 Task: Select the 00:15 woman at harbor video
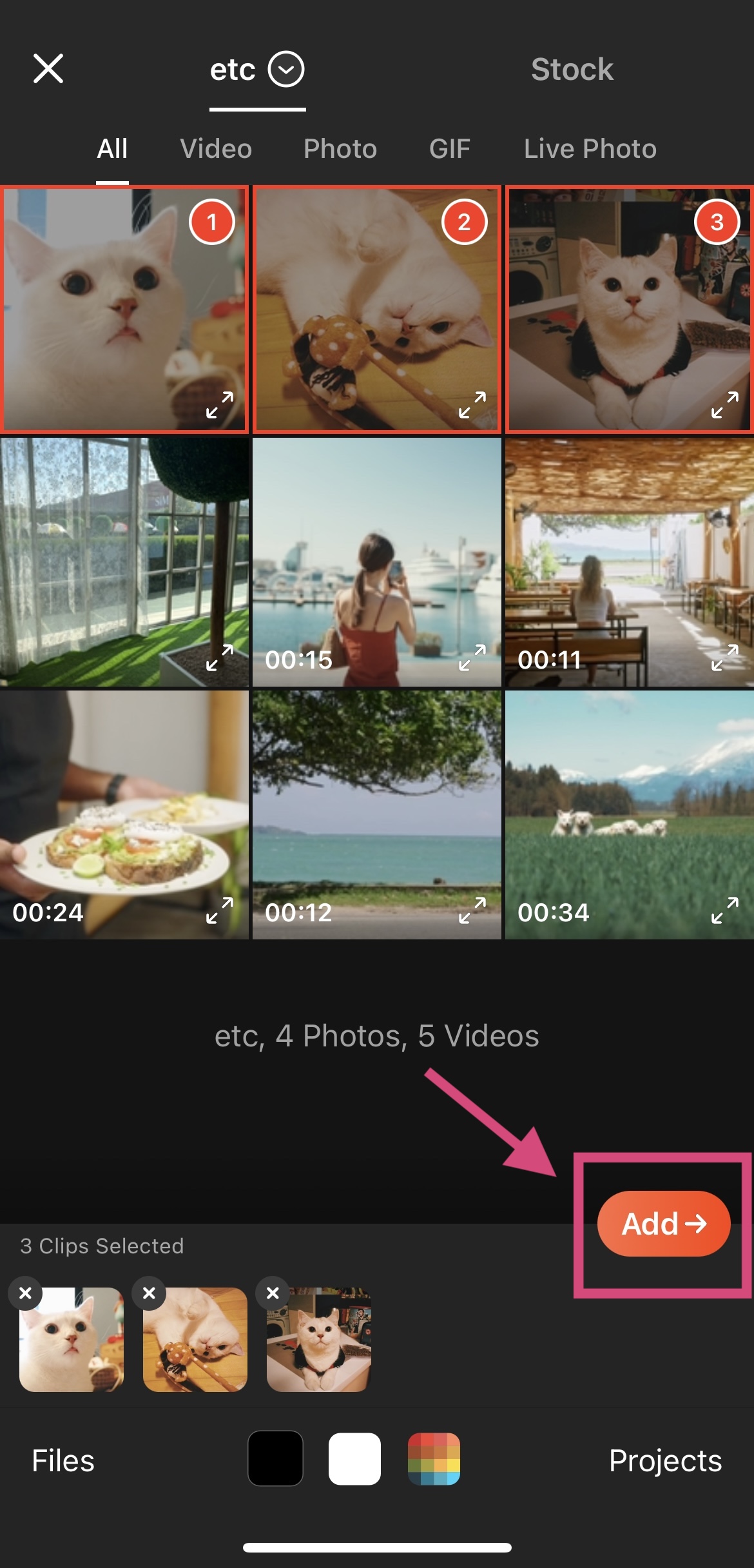[x=376, y=561]
